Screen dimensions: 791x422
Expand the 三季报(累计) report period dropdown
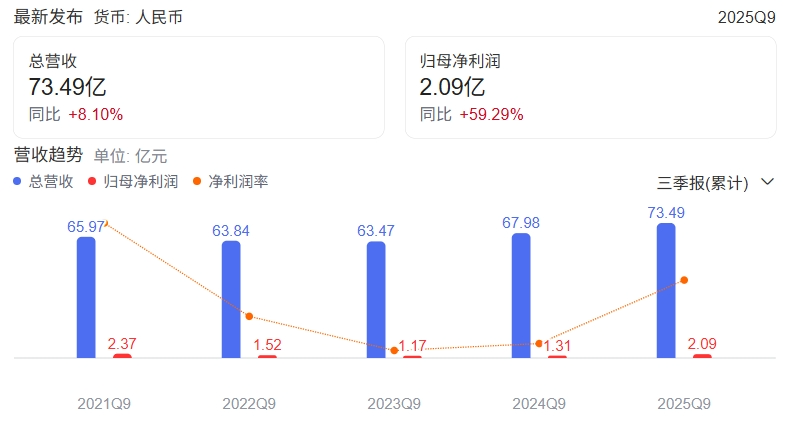(715, 183)
